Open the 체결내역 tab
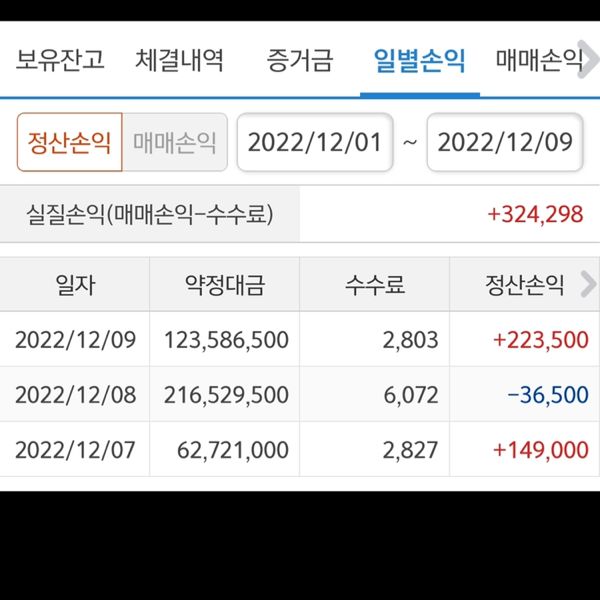600x600 pixels. [x=180, y=60]
